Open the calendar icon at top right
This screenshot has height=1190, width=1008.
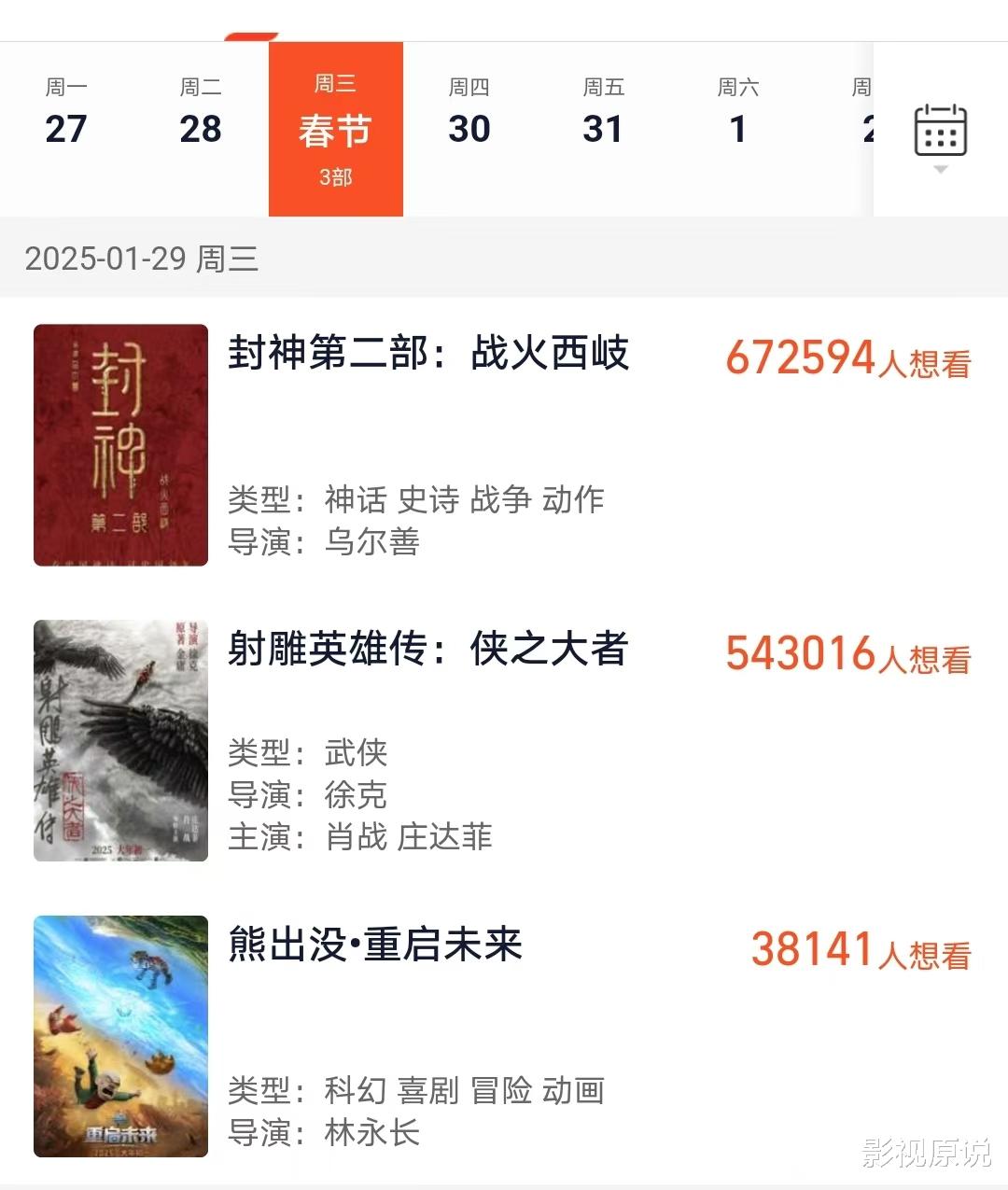tap(939, 131)
